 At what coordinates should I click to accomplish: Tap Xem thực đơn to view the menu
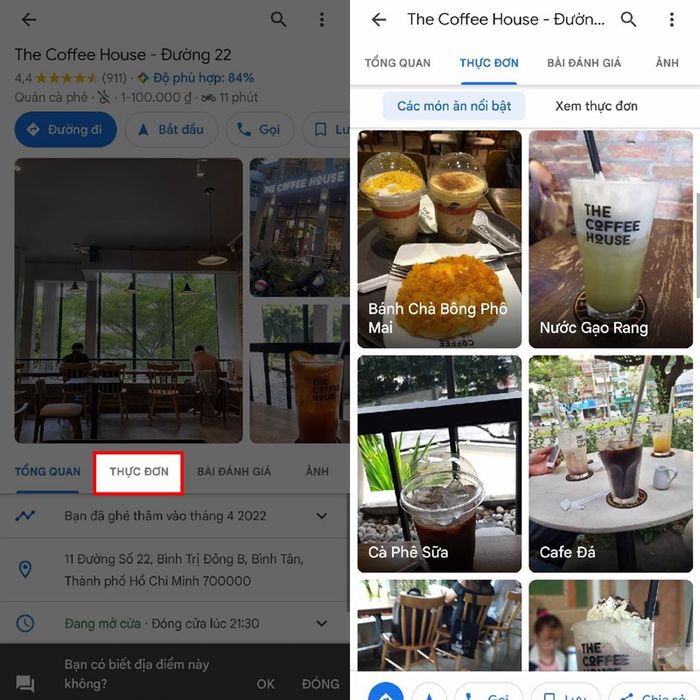596,106
